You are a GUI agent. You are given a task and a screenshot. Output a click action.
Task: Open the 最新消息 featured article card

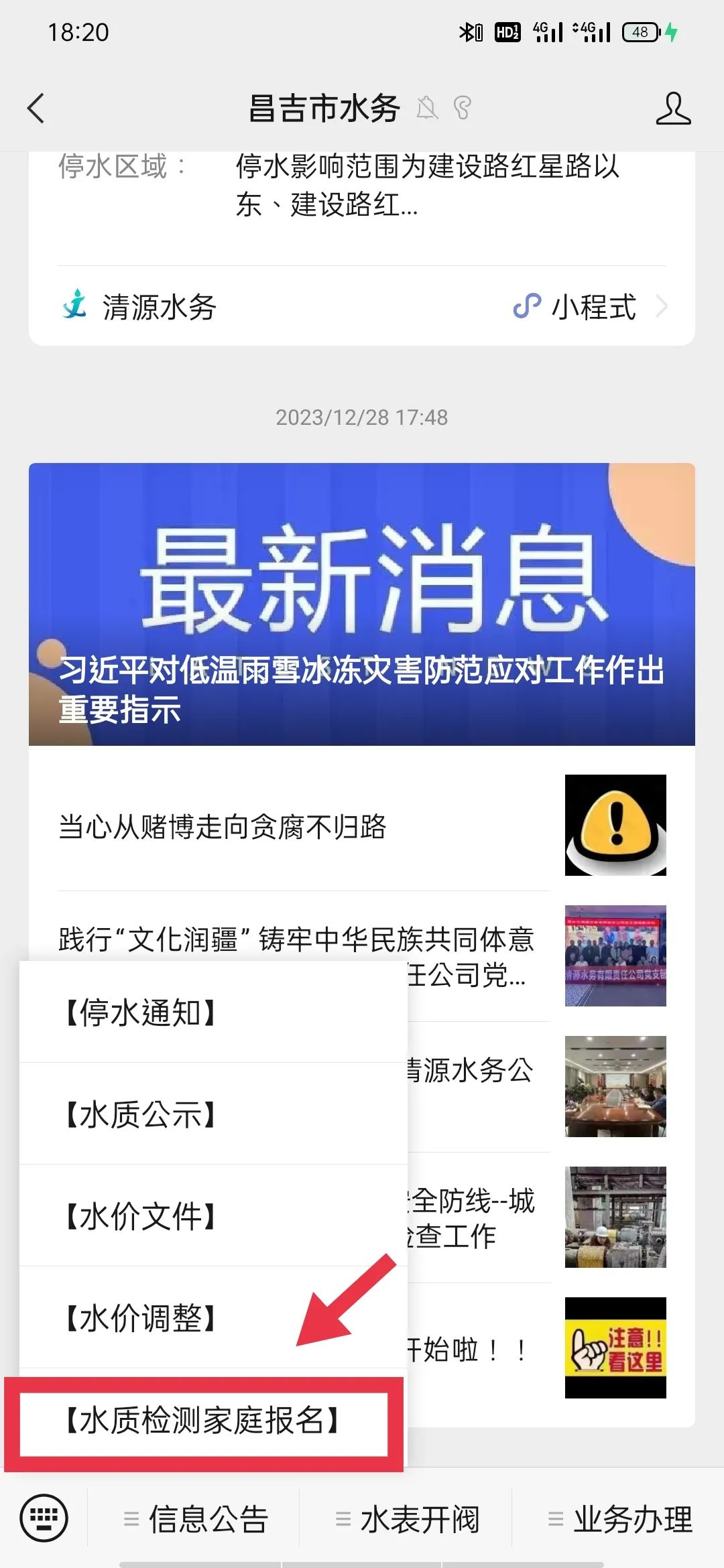362,603
